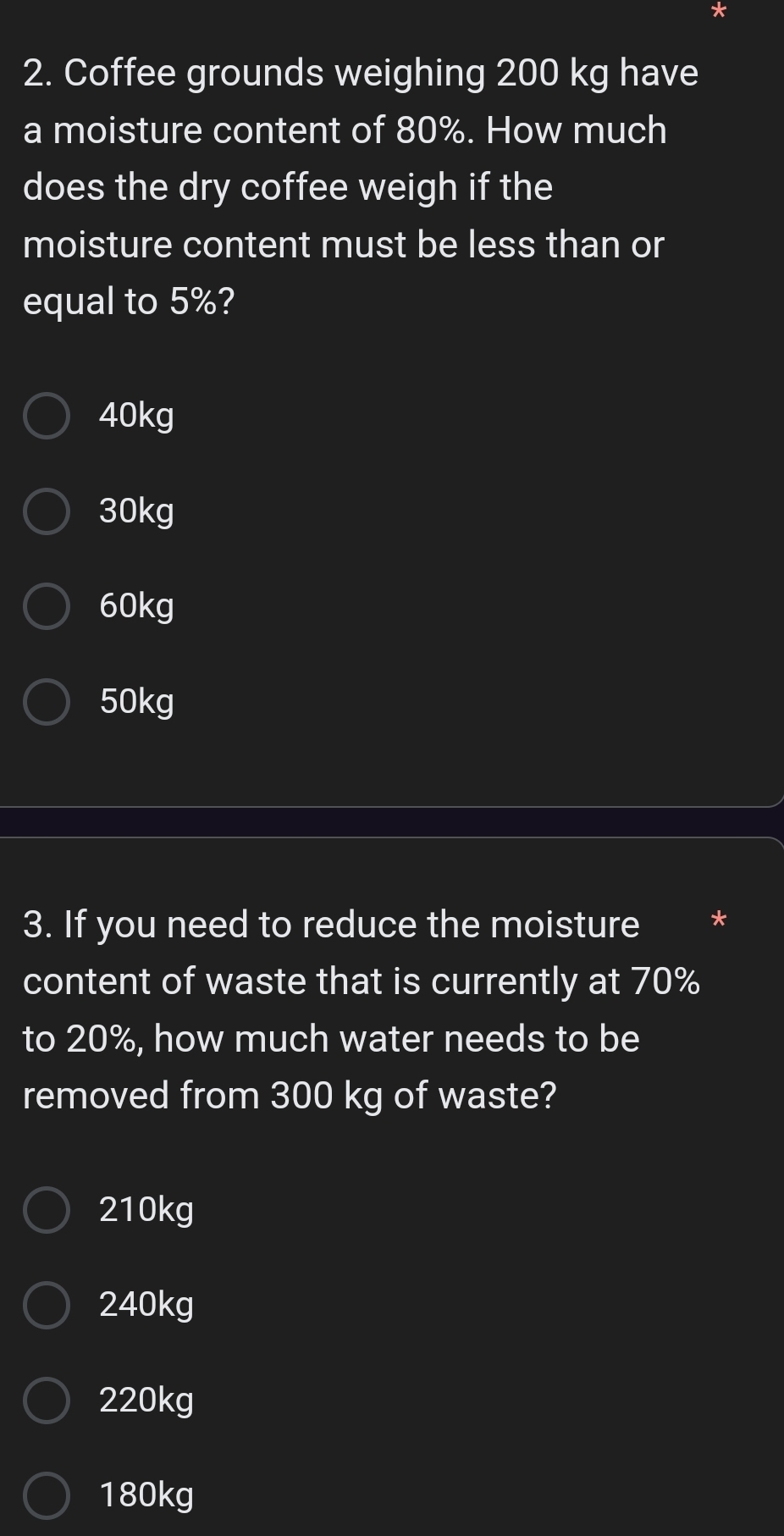Click the 210kg option label text
Viewport: 784px width, 1536px height.
click(146, 1211)
